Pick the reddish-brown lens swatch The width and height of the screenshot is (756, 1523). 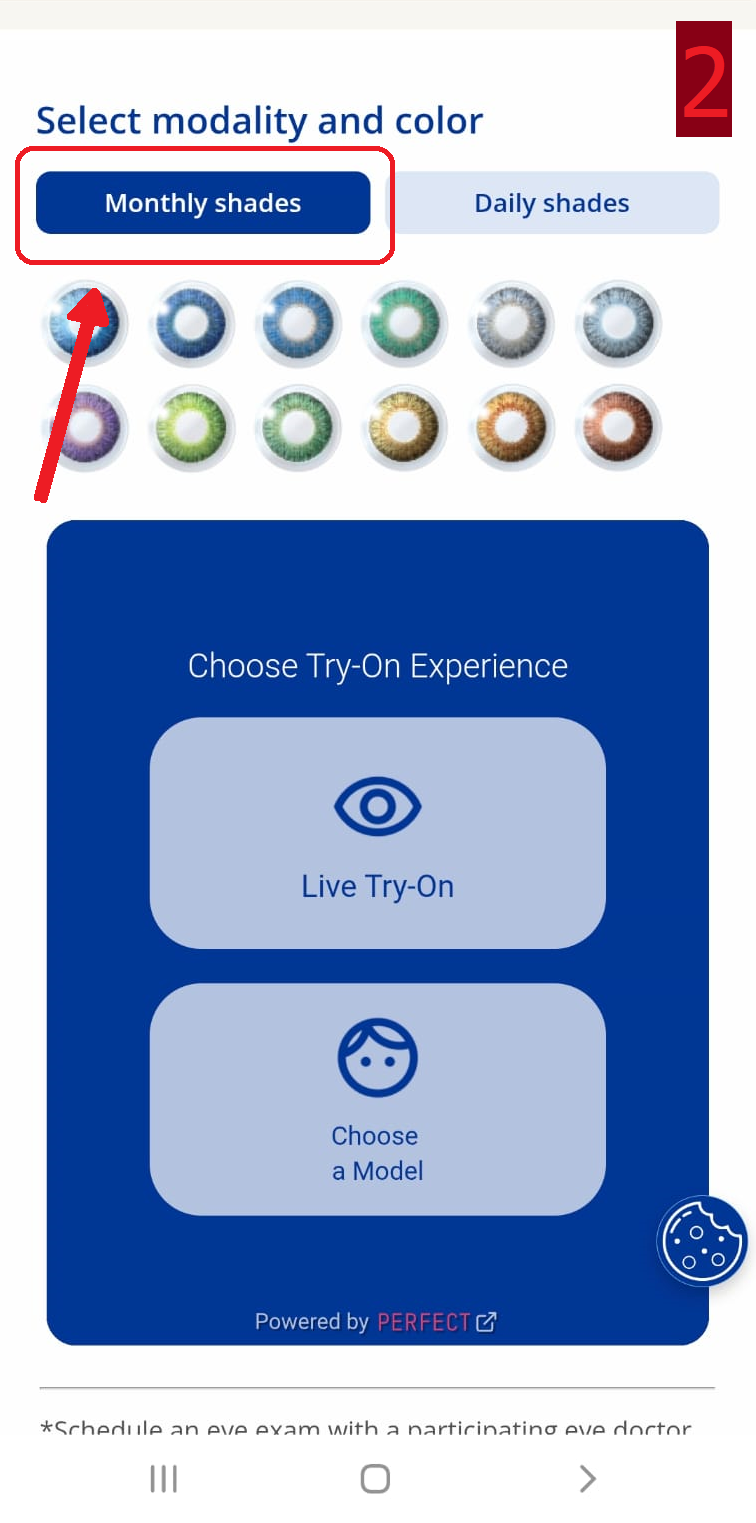(619, 428)
